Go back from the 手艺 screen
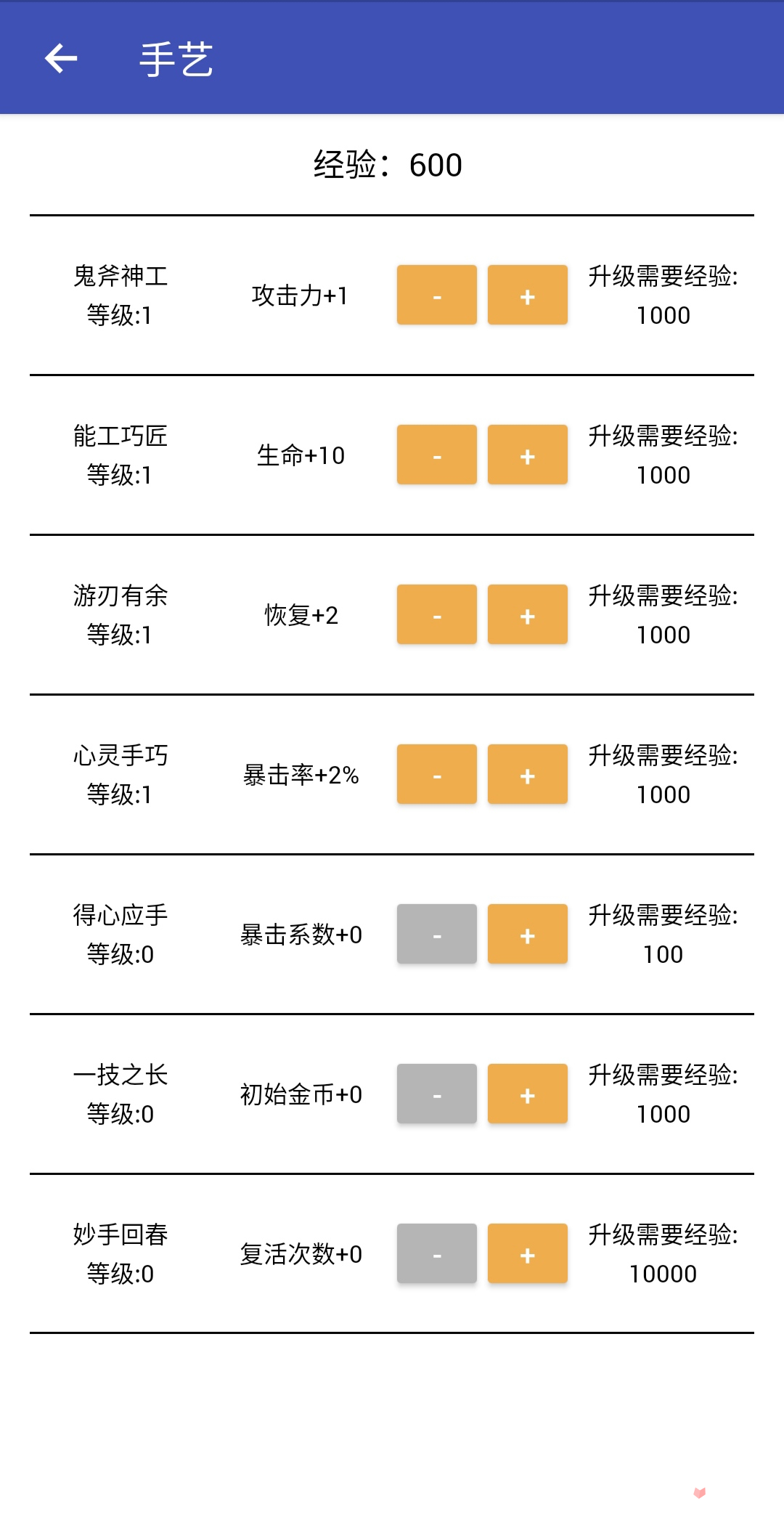 coord(61,58)
